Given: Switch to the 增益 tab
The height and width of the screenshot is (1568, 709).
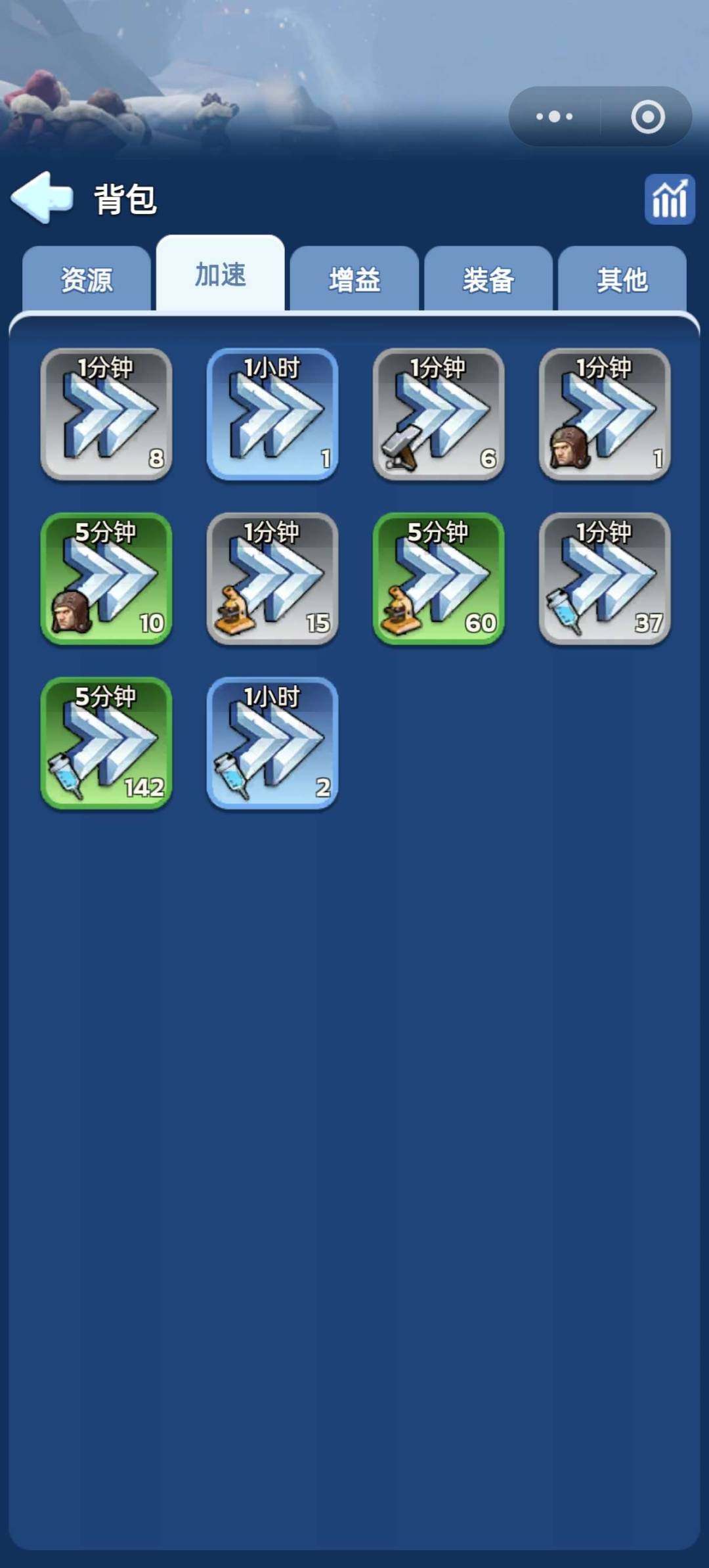Looking at the screenshot, I should [354, 280].
